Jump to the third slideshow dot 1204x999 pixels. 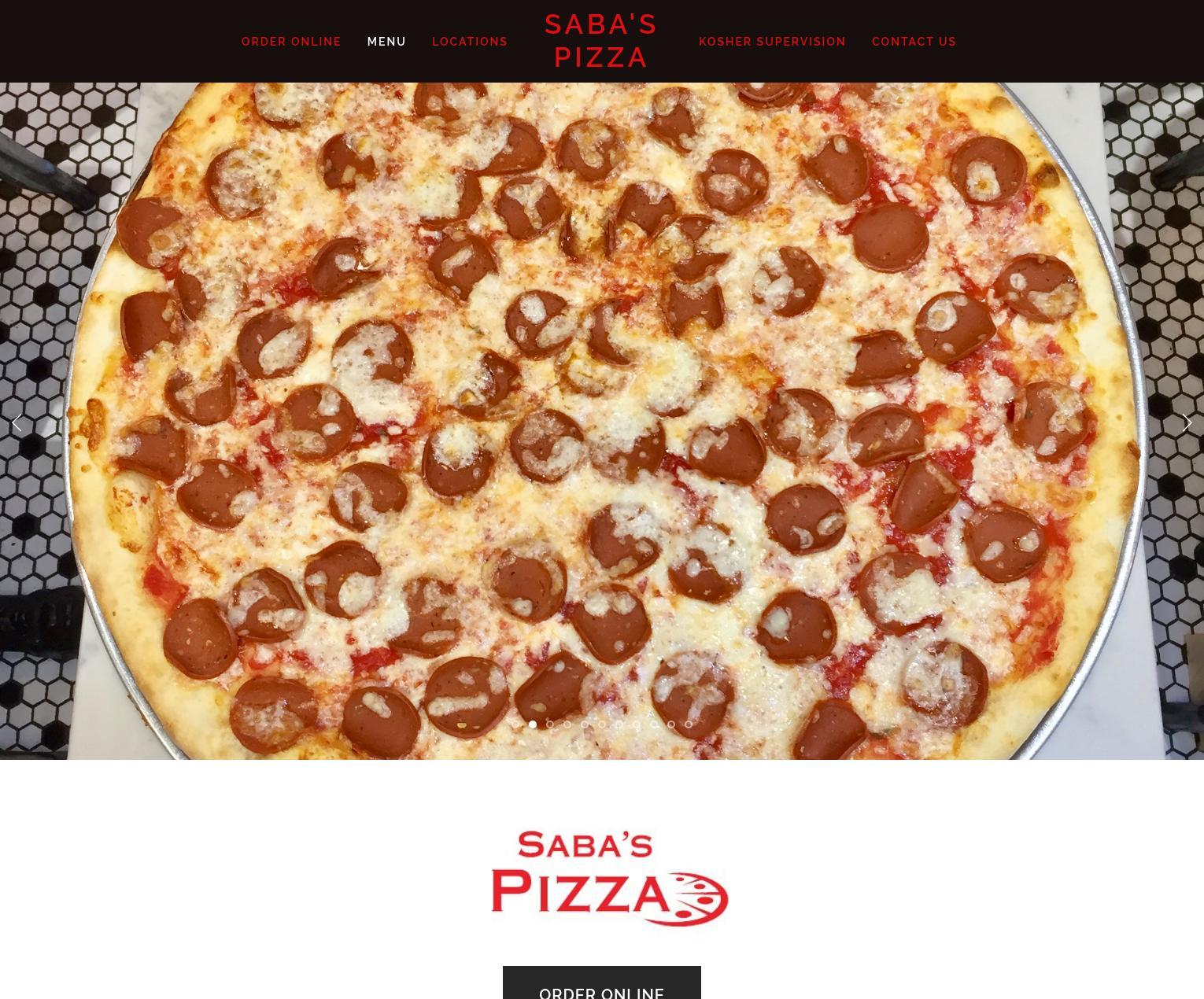point(550,724)
